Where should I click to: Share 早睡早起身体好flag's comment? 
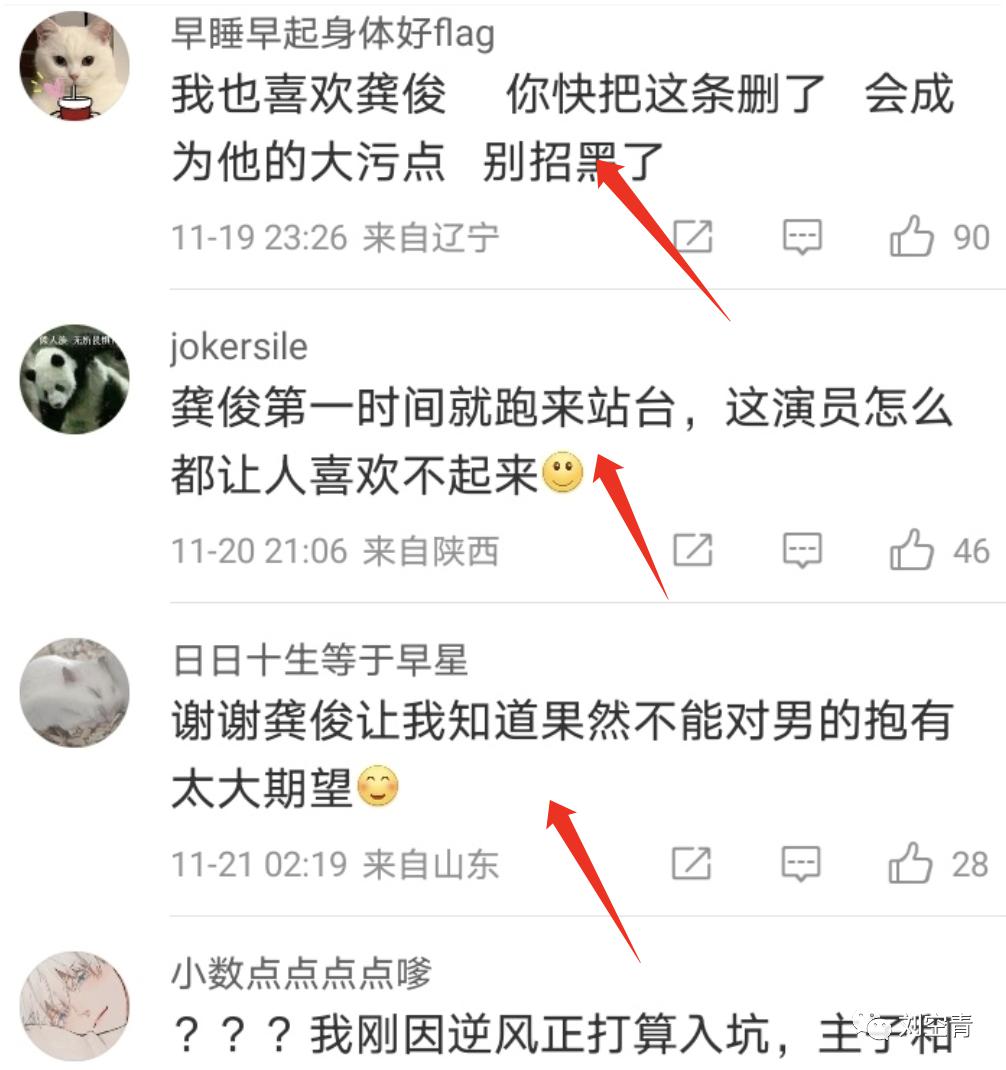point(692,238)
